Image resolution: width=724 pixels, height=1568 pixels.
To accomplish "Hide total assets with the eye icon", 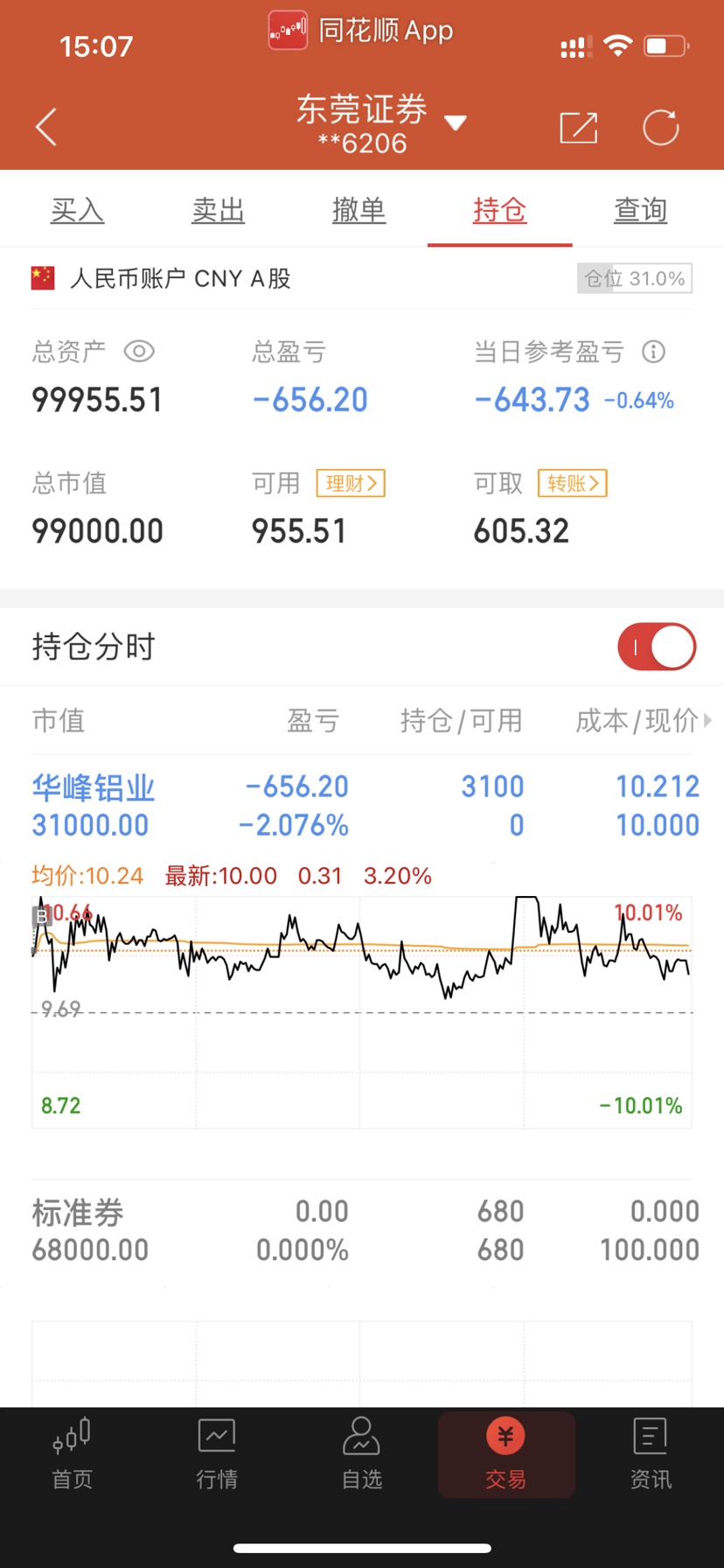I will [x=139, y=352].
